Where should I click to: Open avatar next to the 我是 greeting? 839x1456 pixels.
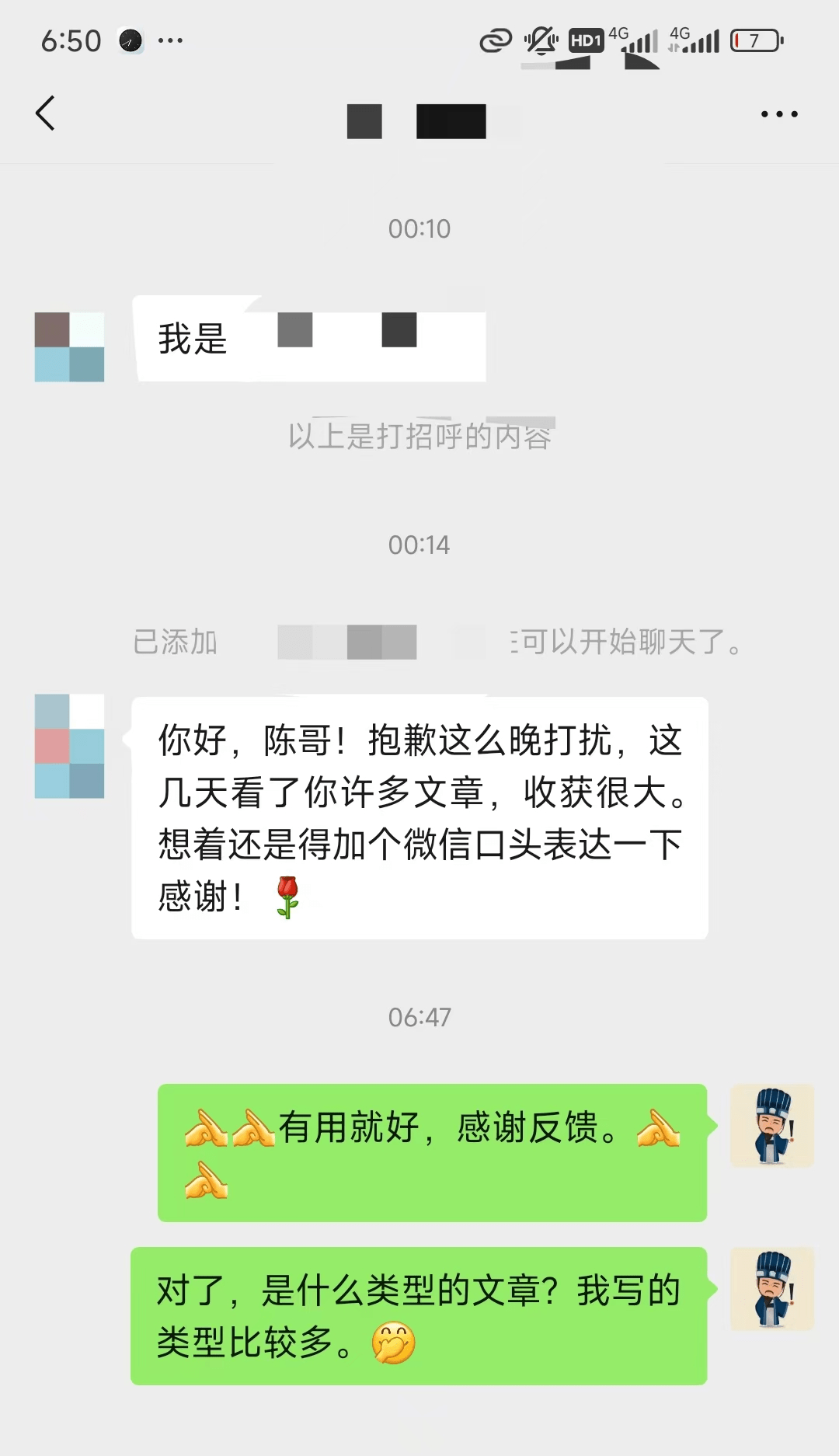coord(69,347)
